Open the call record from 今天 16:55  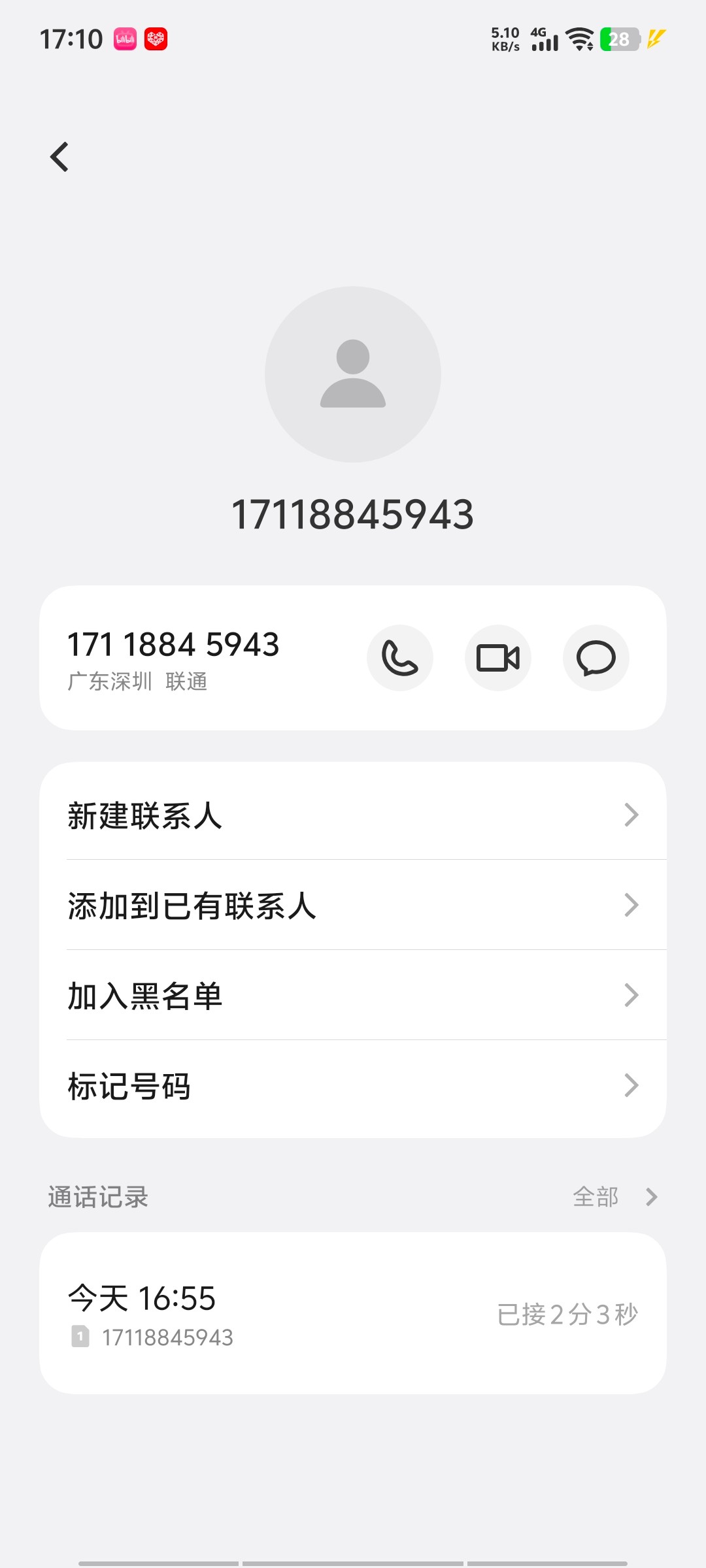pyautogui.click(x=353, y=1315)
